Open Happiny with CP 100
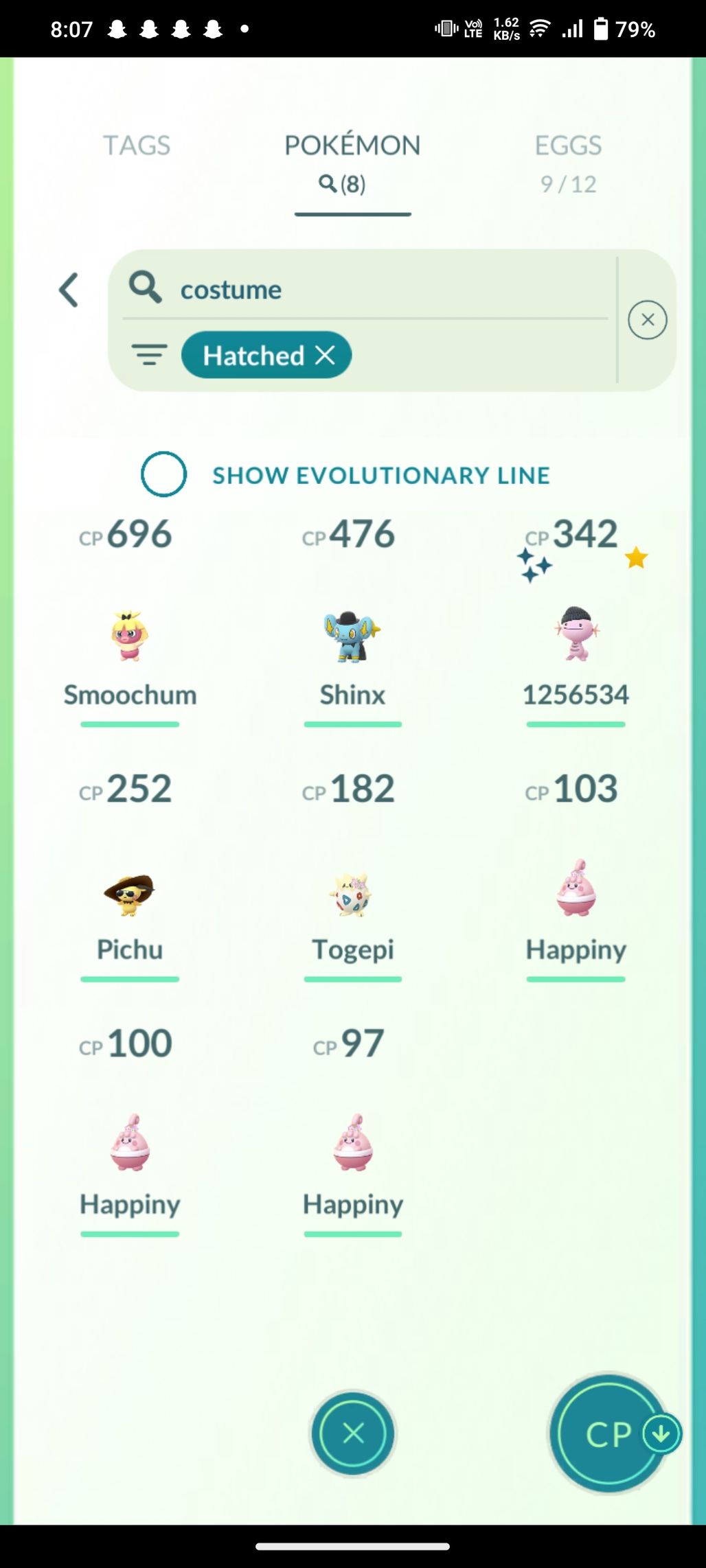 click(x=130, y=1144)
